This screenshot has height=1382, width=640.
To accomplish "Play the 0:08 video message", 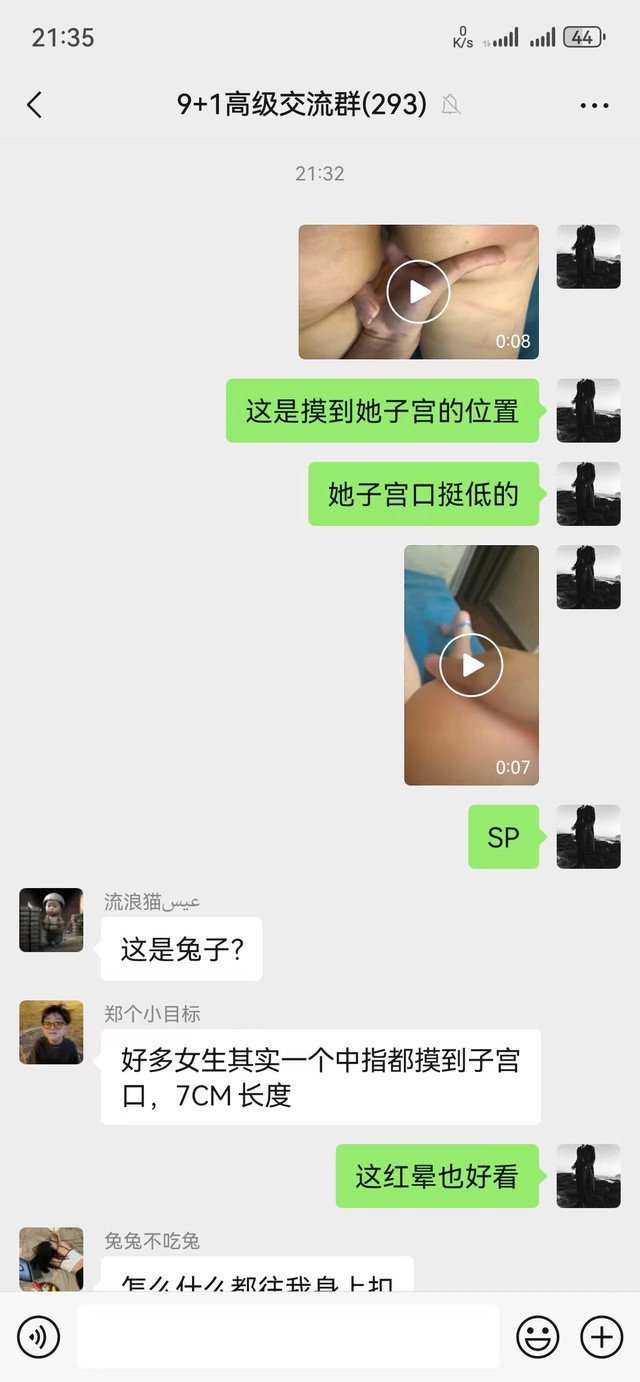I will (x=418, y=292).
